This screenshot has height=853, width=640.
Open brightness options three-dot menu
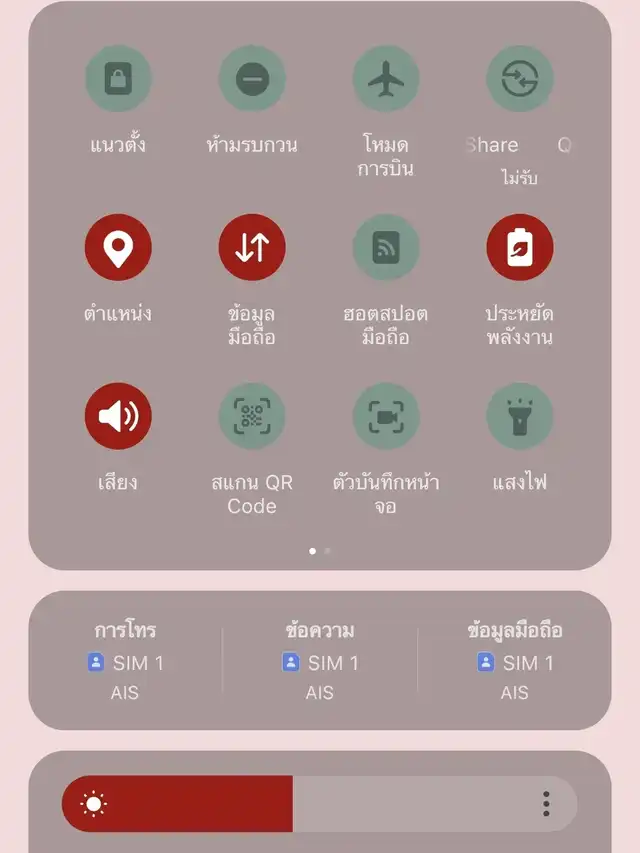coord(546,804)
